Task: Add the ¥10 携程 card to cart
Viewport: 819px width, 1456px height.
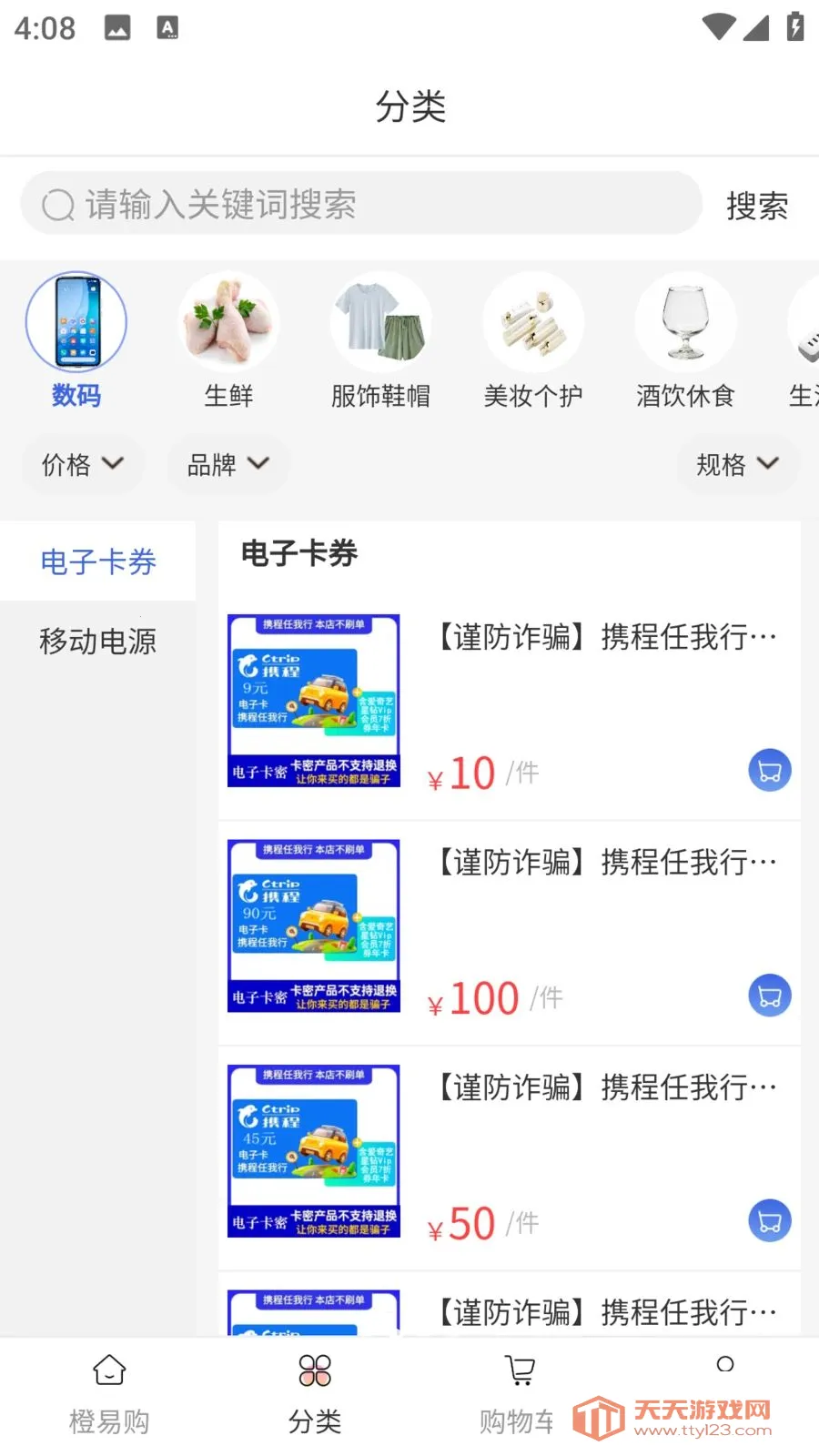Action: point(770,771)
